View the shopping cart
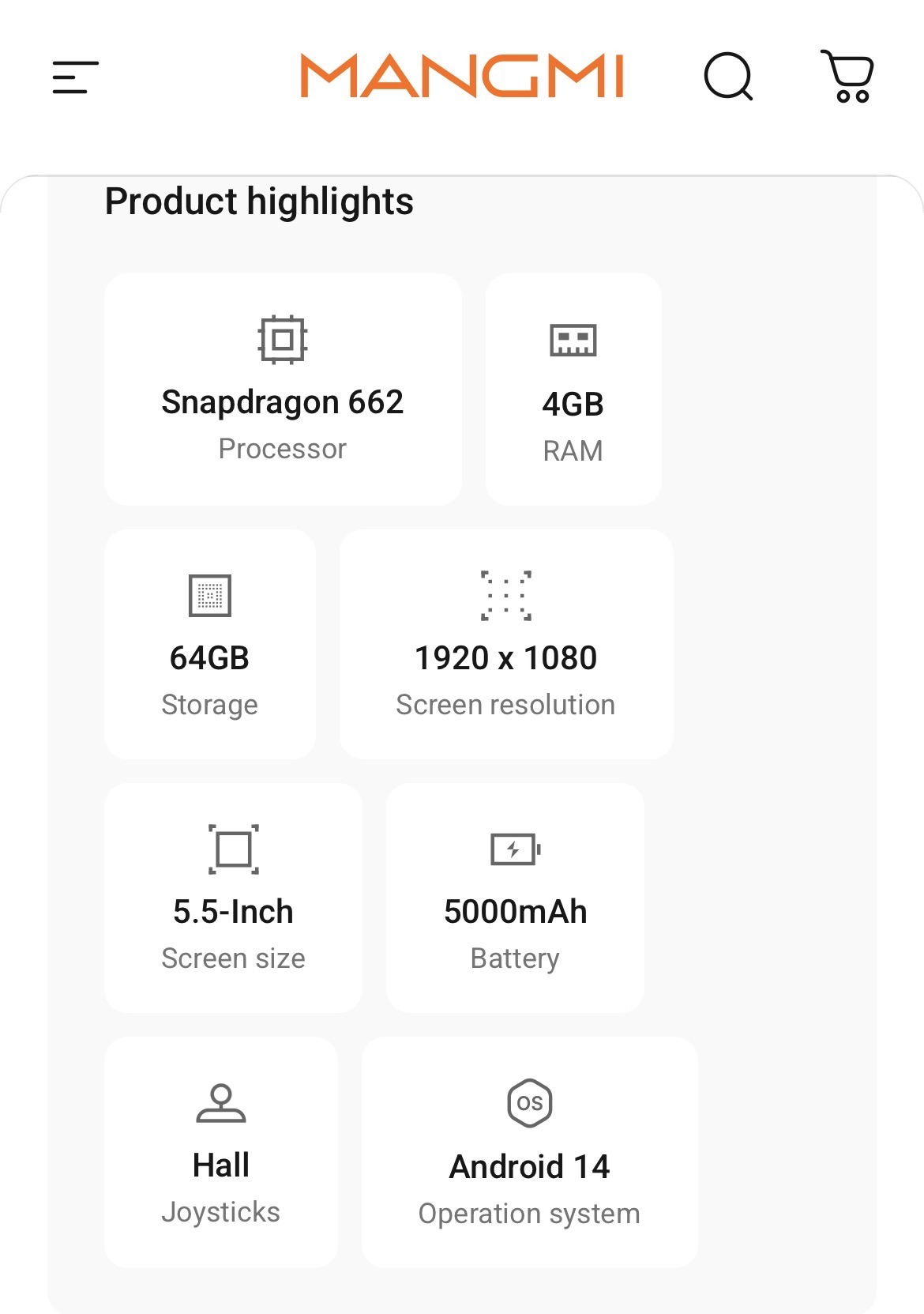This screenshot has height=1314, width=924. pos(848,77)
